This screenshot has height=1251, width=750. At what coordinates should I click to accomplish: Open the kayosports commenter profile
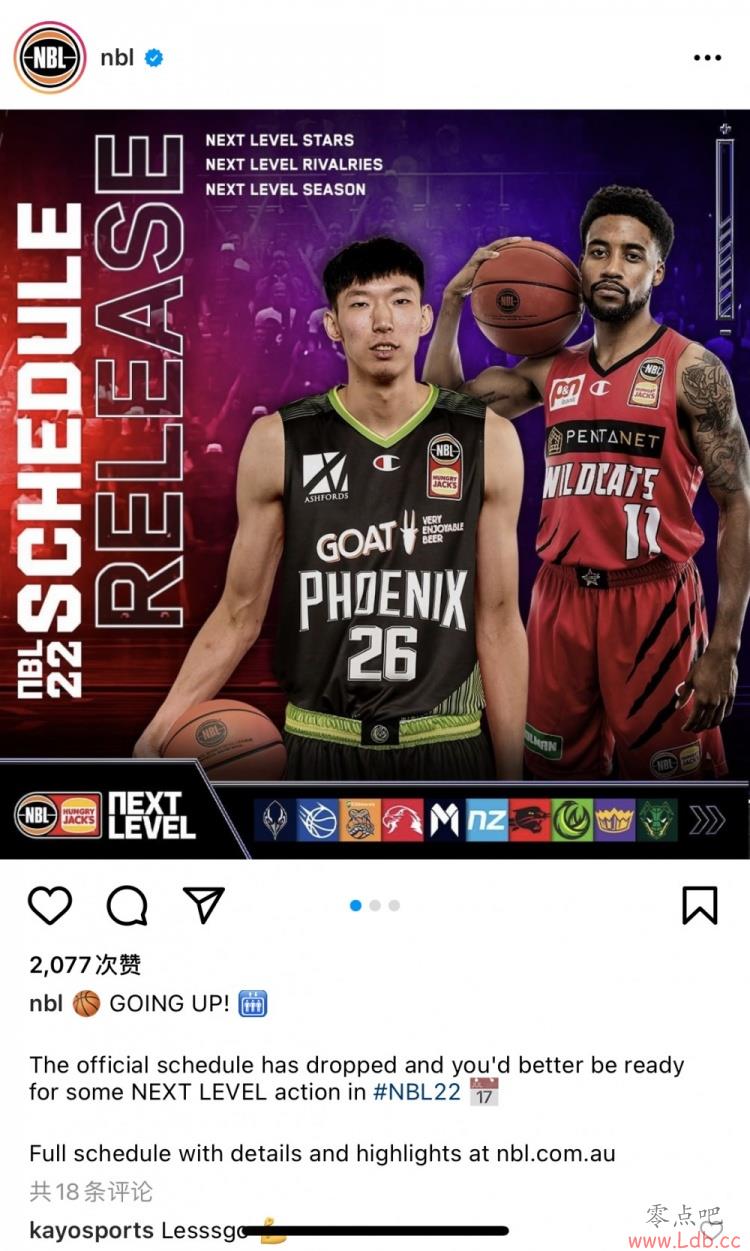tap(91, 1230)
